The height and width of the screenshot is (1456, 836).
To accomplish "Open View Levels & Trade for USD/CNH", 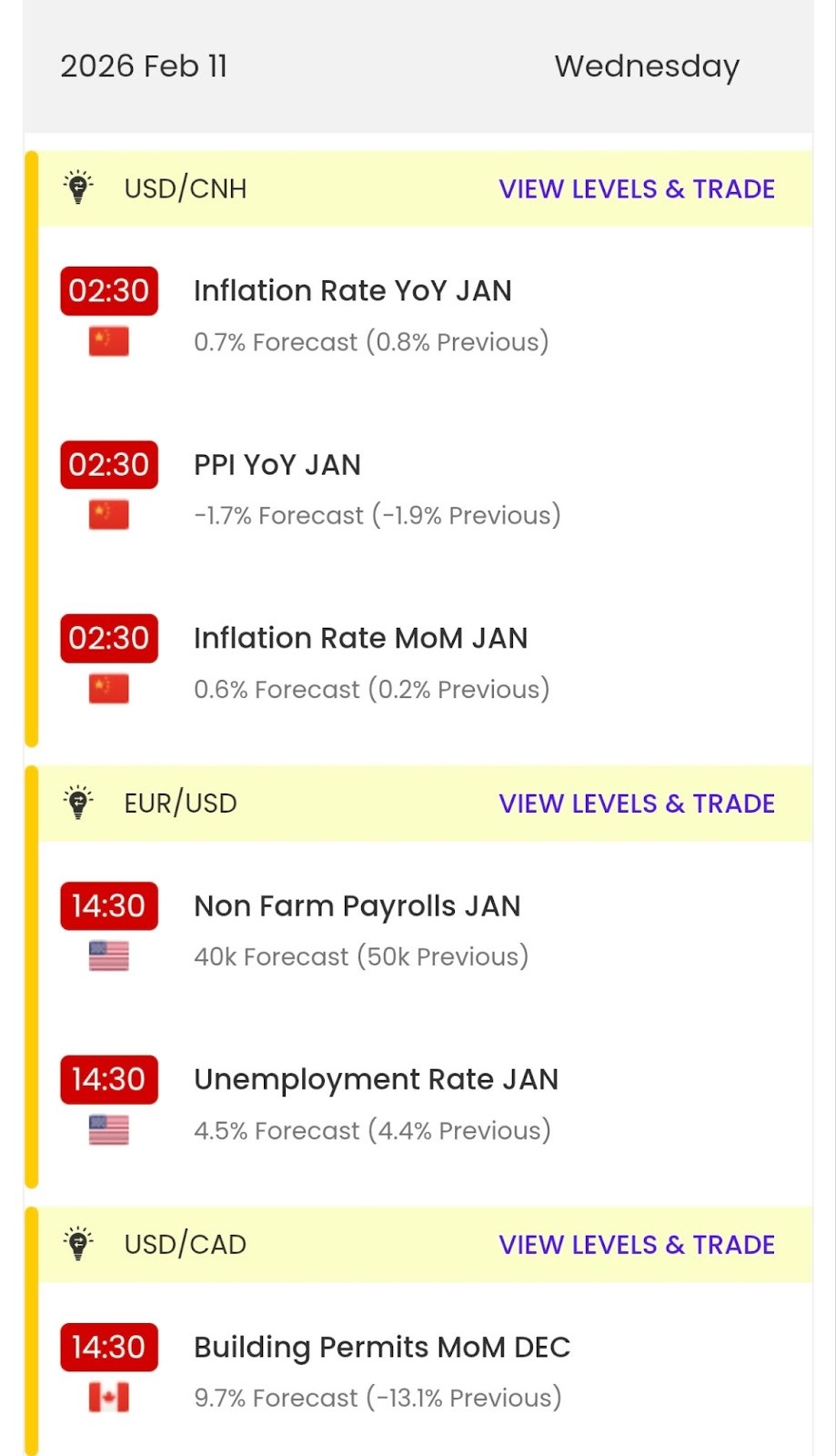I will coord(637,189).
